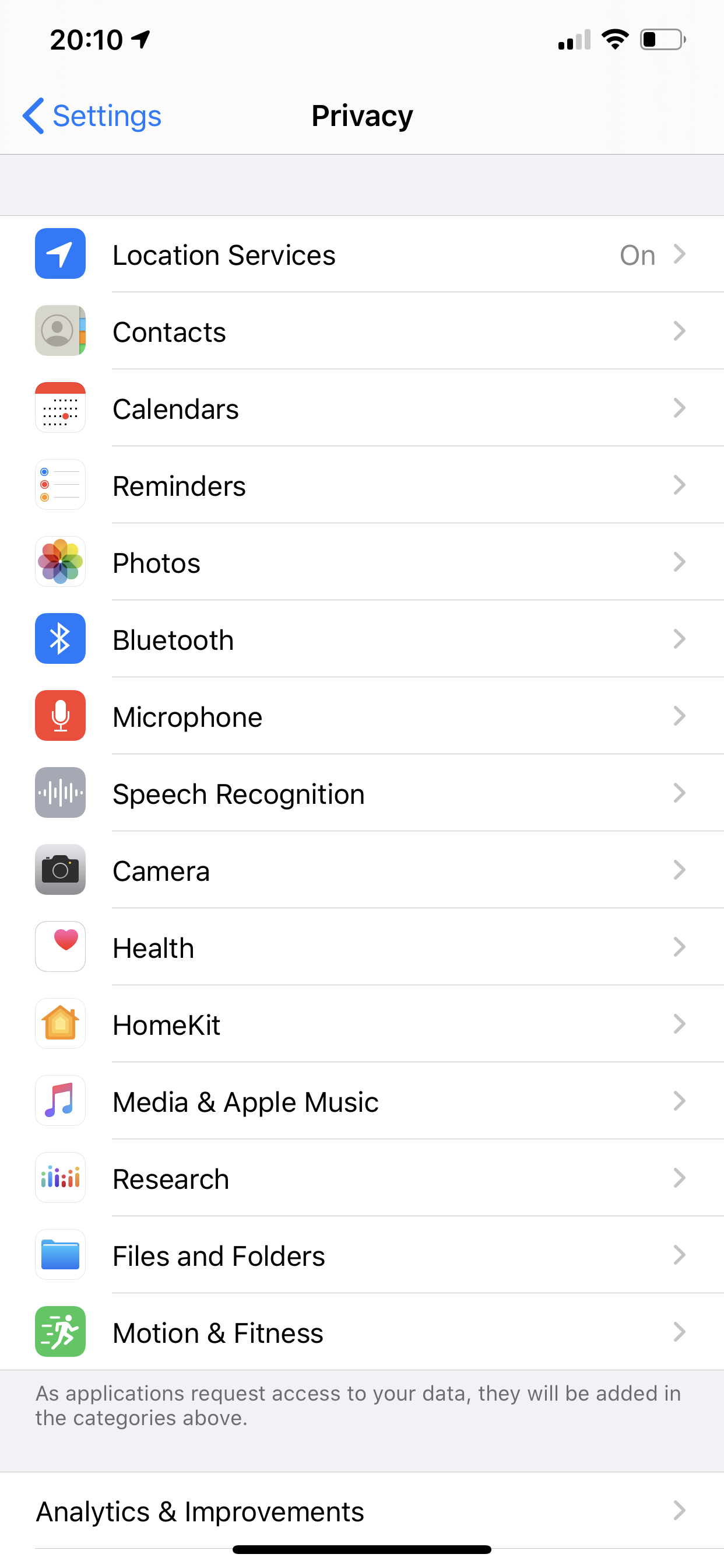Screen dimensions: 724x1568
Task: Open Bluetooth privacy settings
Action: coord(361,640)
